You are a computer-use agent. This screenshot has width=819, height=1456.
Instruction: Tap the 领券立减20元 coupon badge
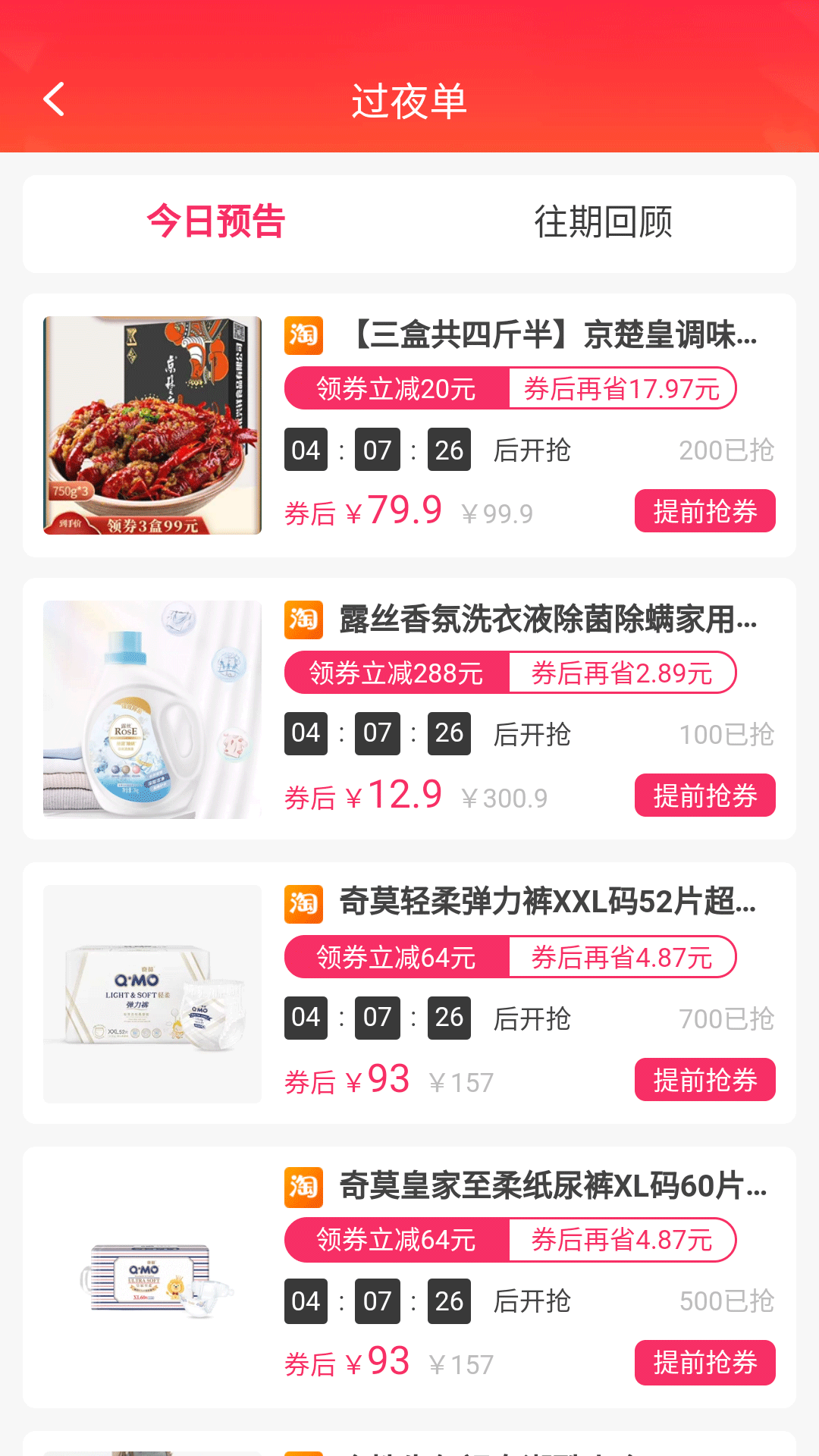coord(394,388)
